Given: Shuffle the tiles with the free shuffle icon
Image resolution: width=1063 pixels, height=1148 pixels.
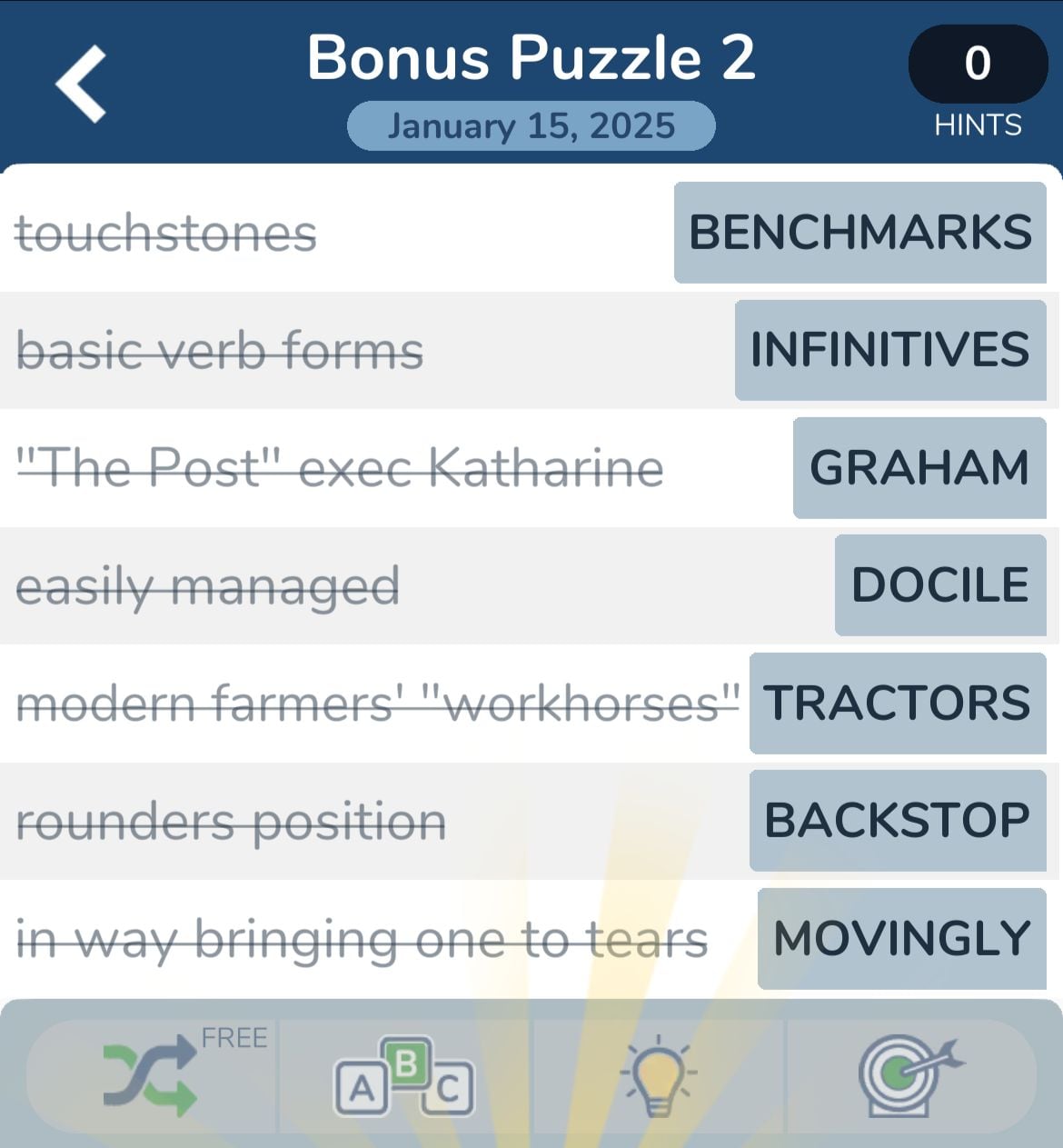Looking at the screenshot, I should pyautogui.click(x=151, y=1077).
